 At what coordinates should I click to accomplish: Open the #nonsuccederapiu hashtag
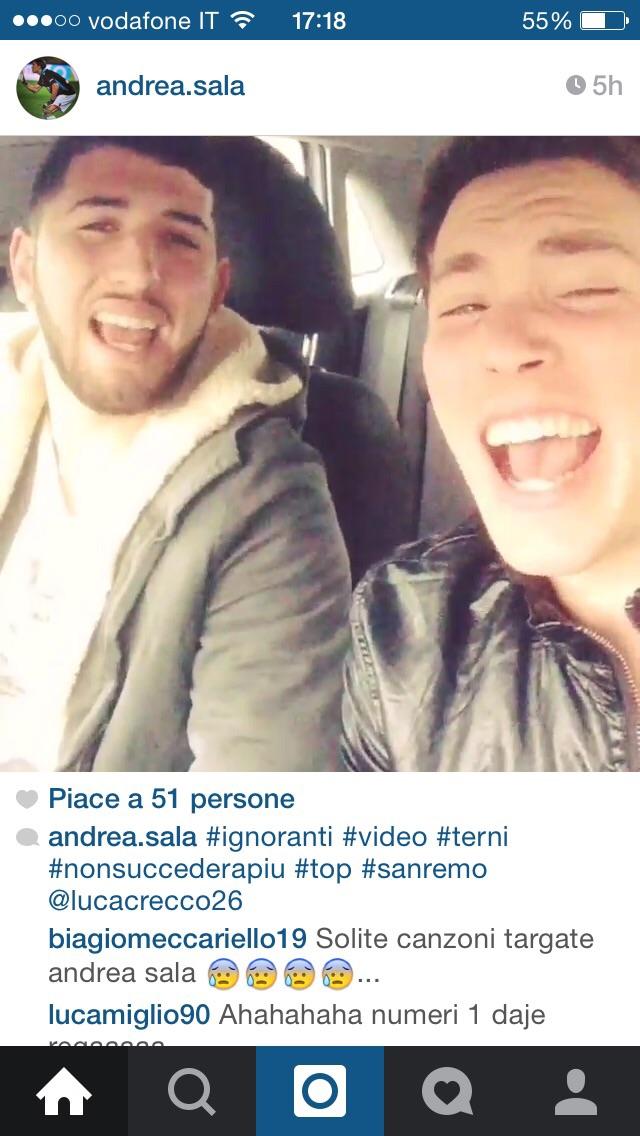tap(167, 869)
